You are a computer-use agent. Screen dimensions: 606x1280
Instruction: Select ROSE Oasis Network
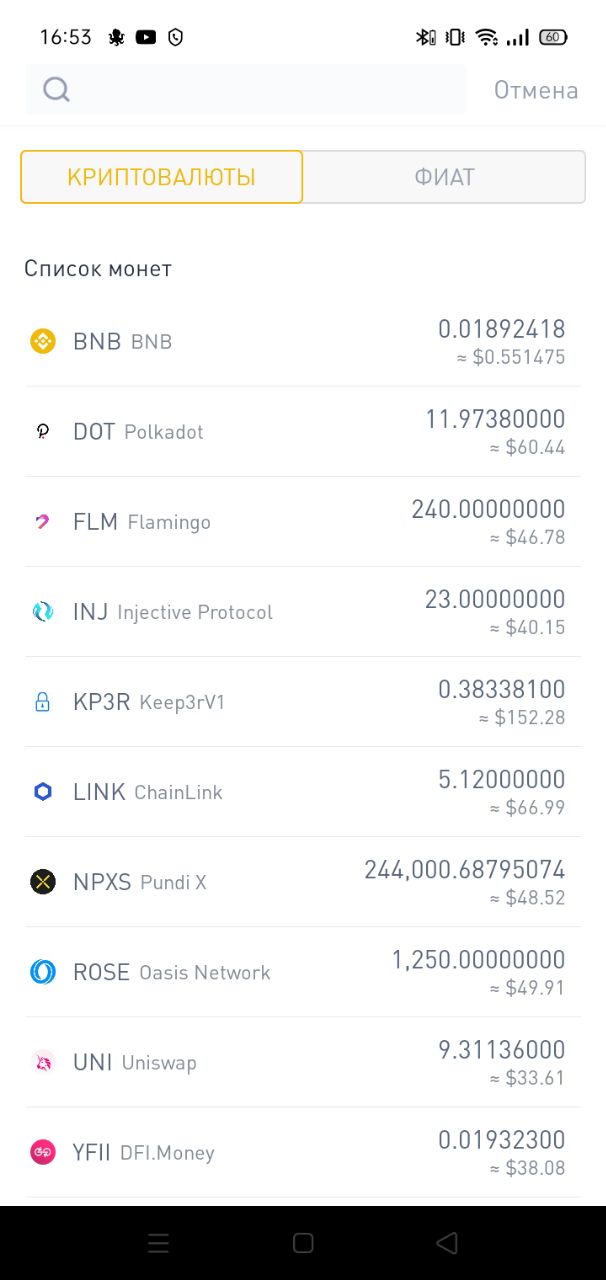303,972
